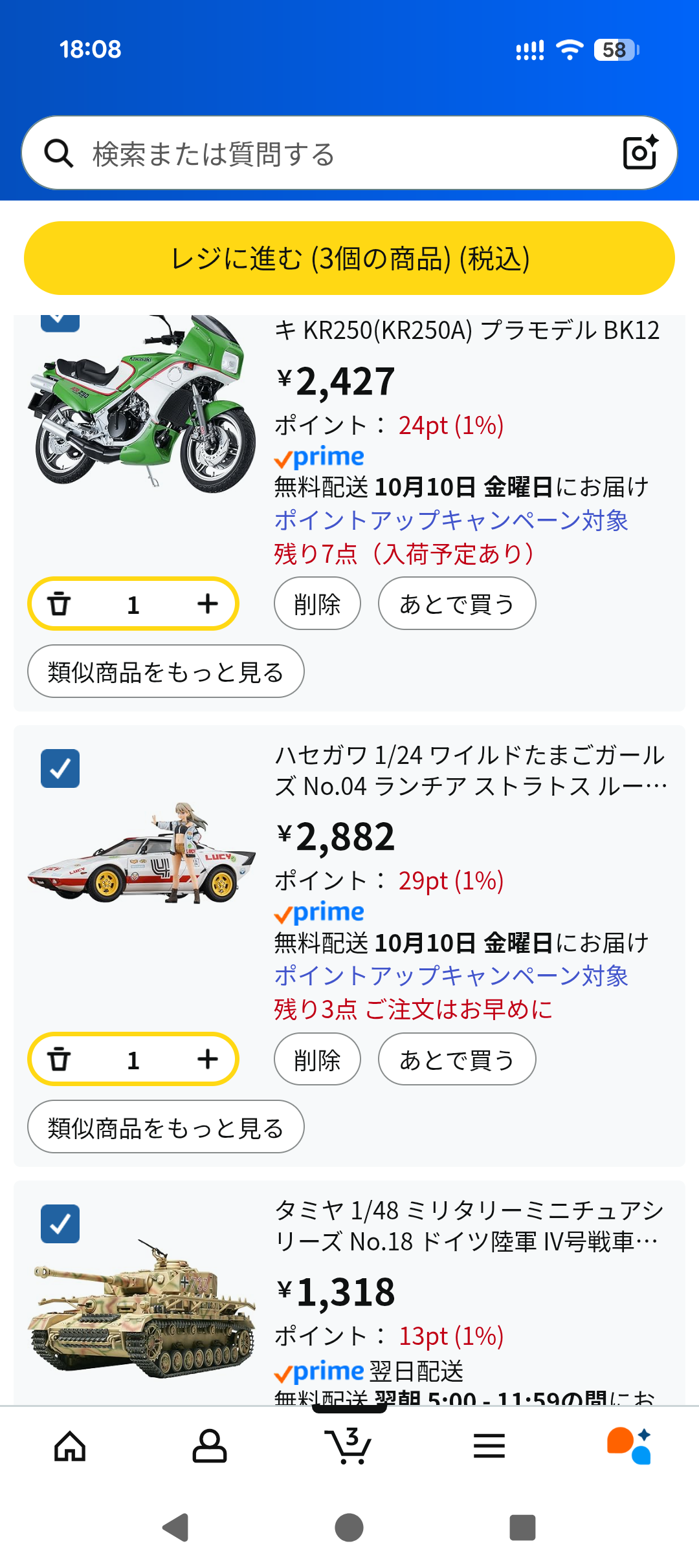Save KR250 model with あとで買う
The image size is (699, 1568).
coord(457,604)
